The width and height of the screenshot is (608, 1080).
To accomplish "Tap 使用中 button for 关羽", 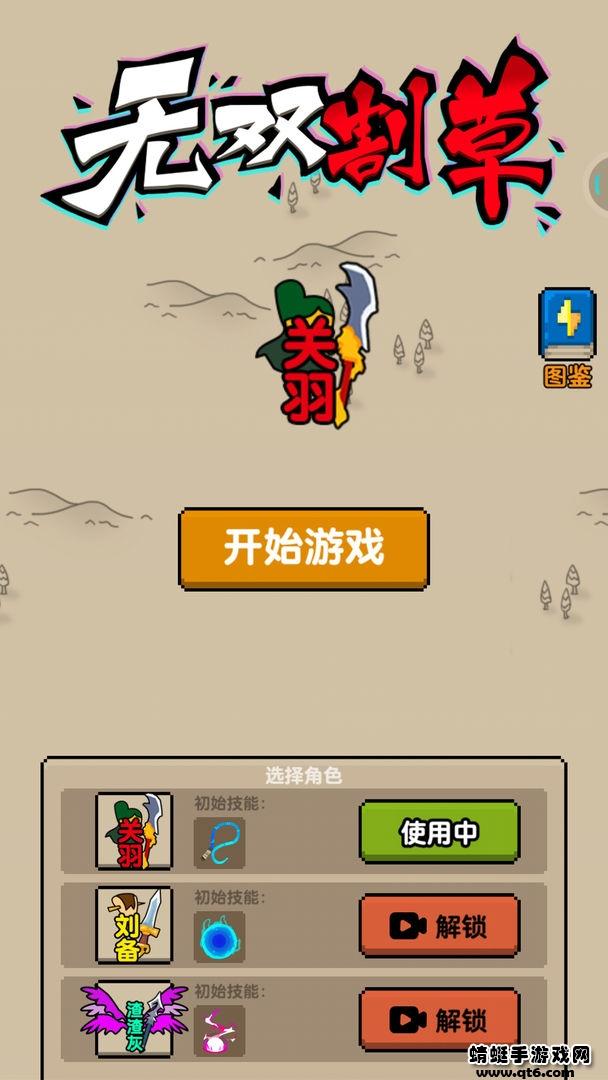I will 439,832.
